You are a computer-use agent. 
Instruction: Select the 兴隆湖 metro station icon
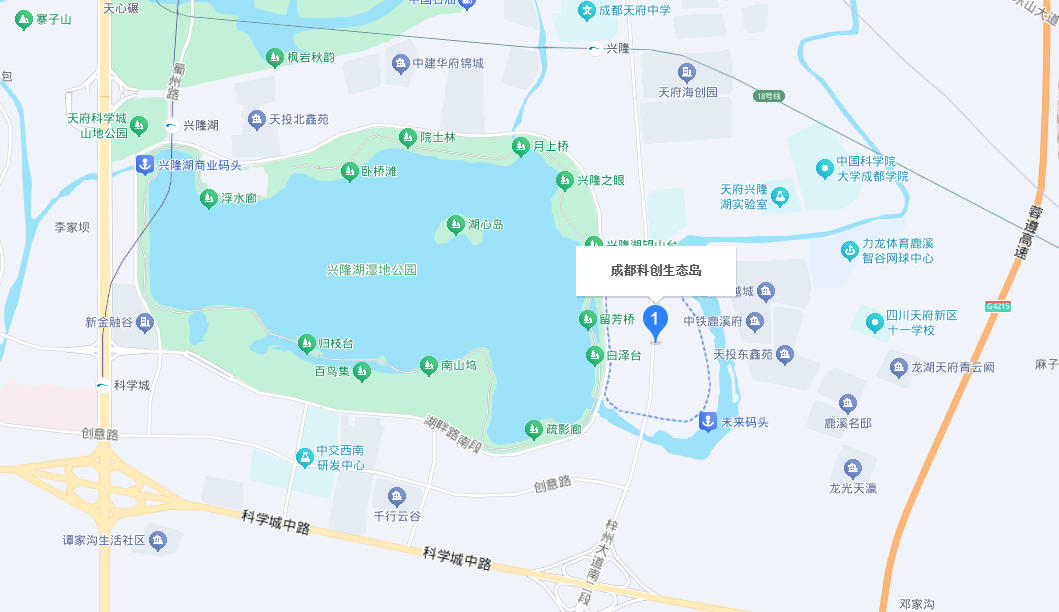point(172,126)
